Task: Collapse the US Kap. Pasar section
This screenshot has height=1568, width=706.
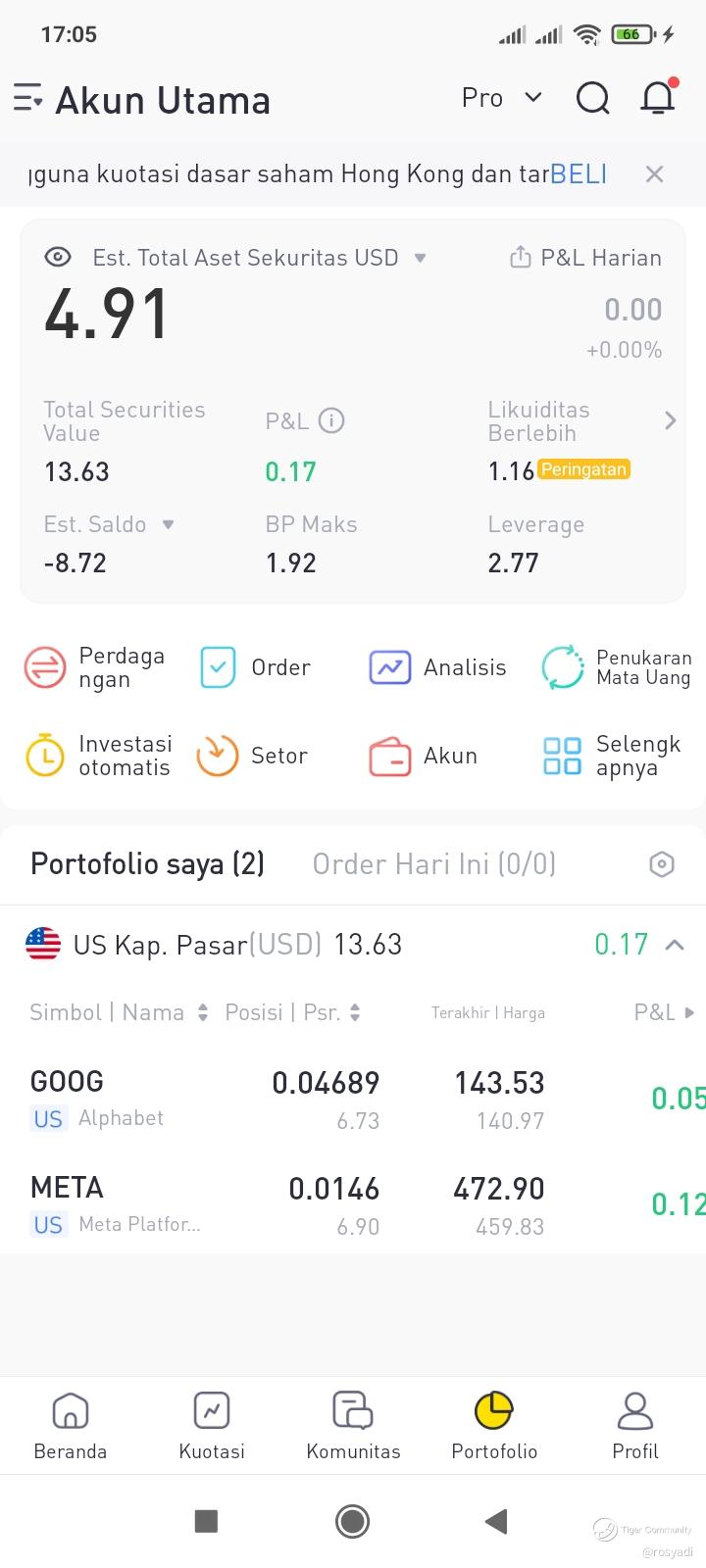Action: [675, 945]
